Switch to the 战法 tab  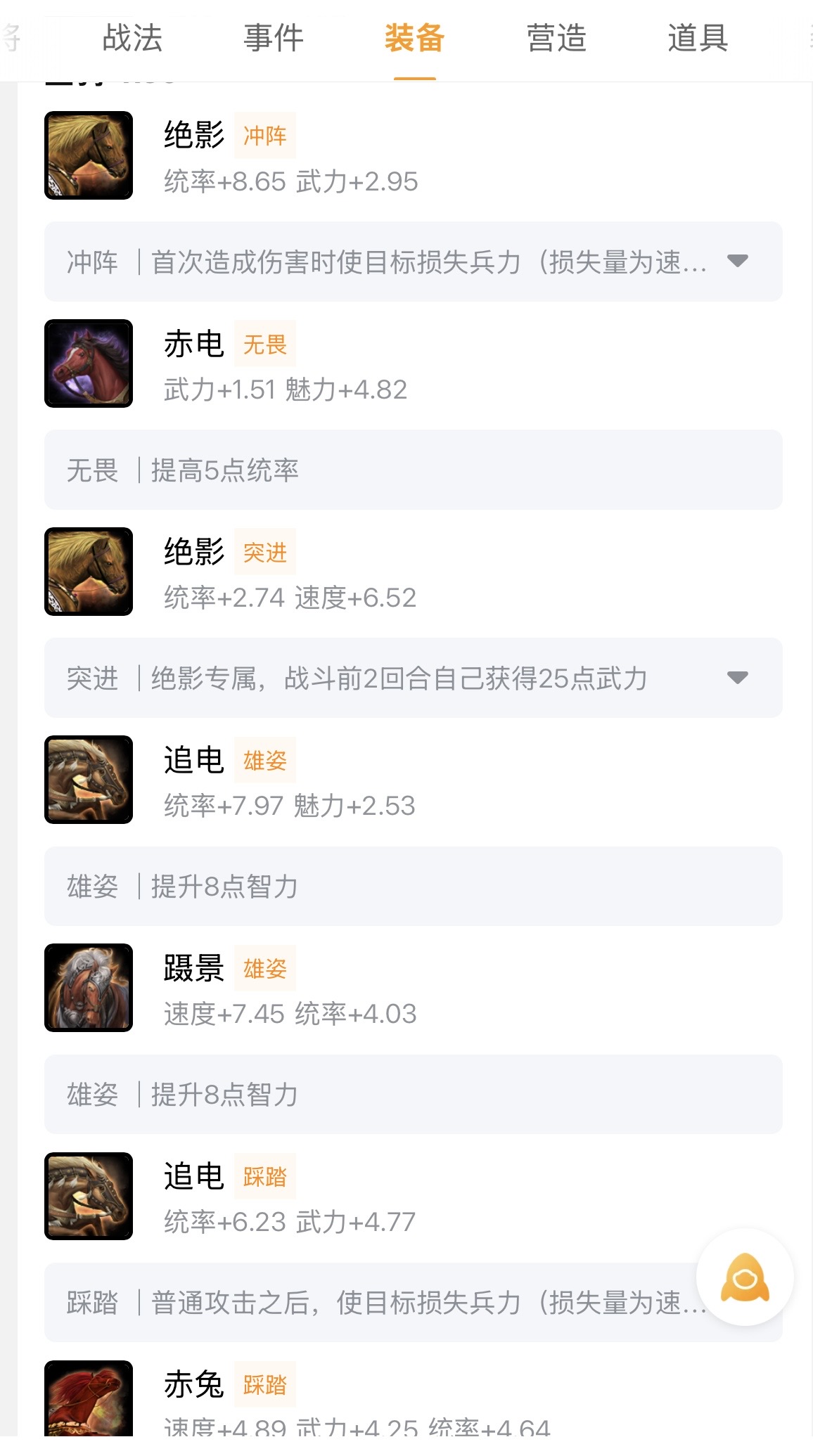point(132,38)
